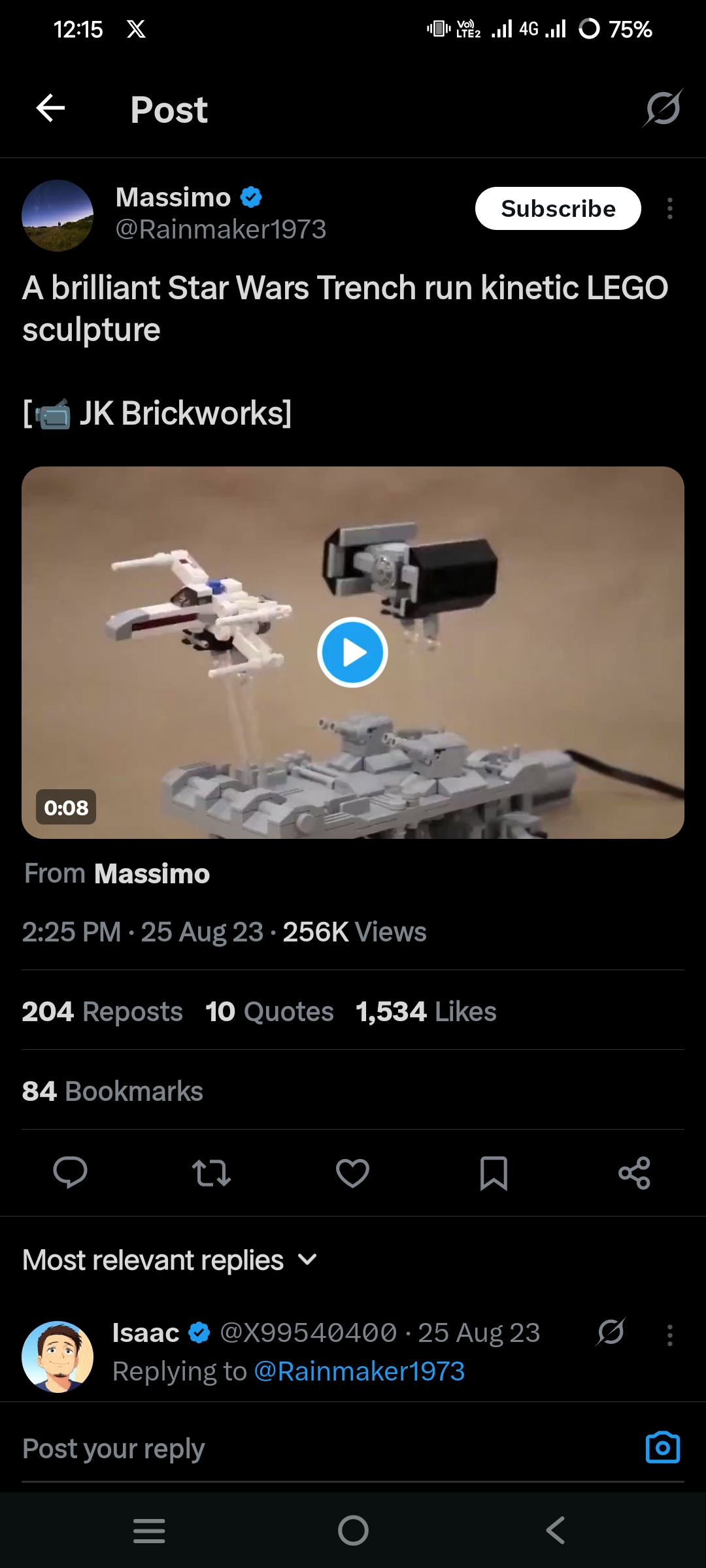Go back using the top-left arrow
This screenshot has width=706, height=1568.
[x=50, y=108]
